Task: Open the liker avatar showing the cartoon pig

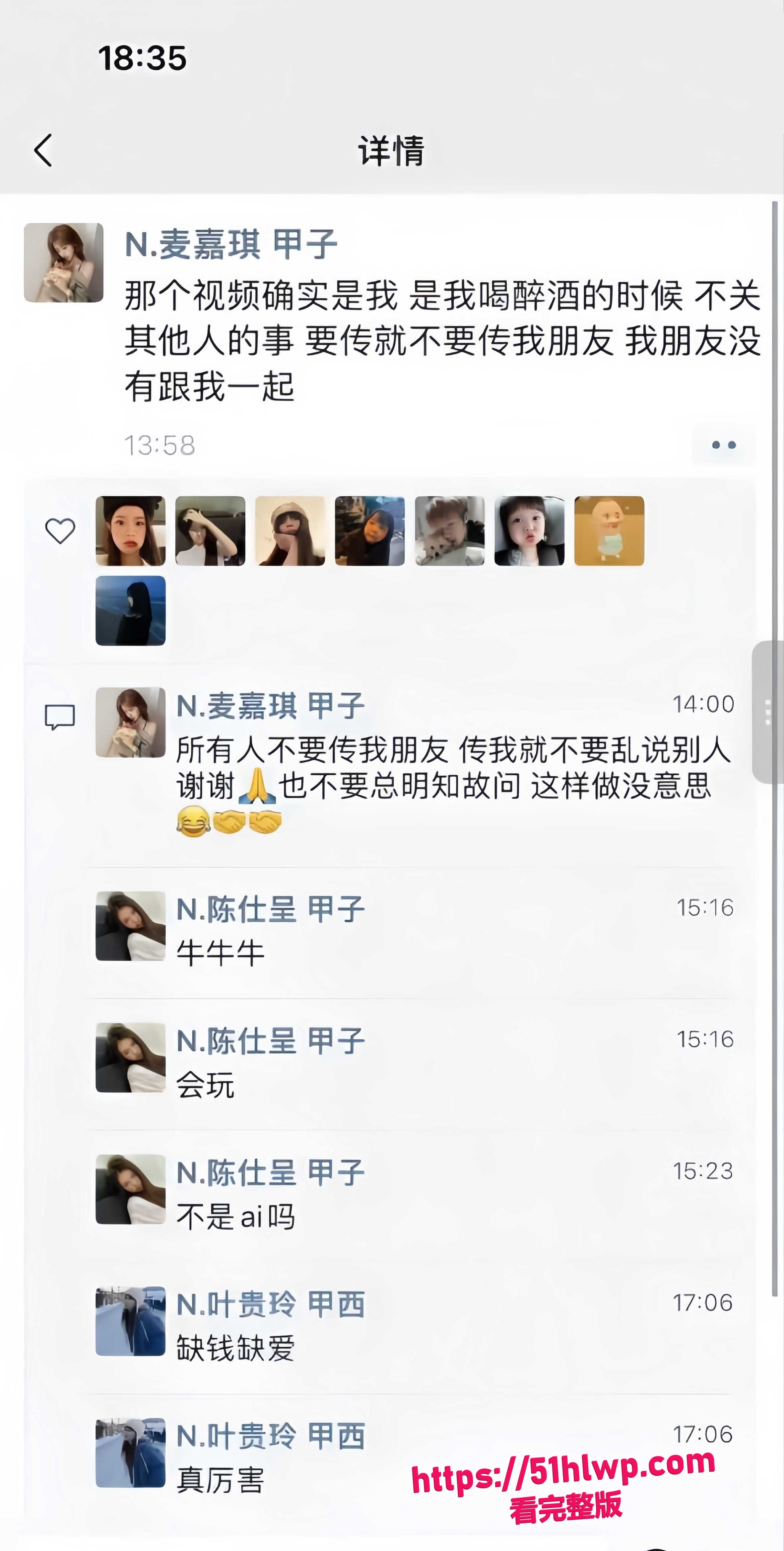Action: (609, 531)
